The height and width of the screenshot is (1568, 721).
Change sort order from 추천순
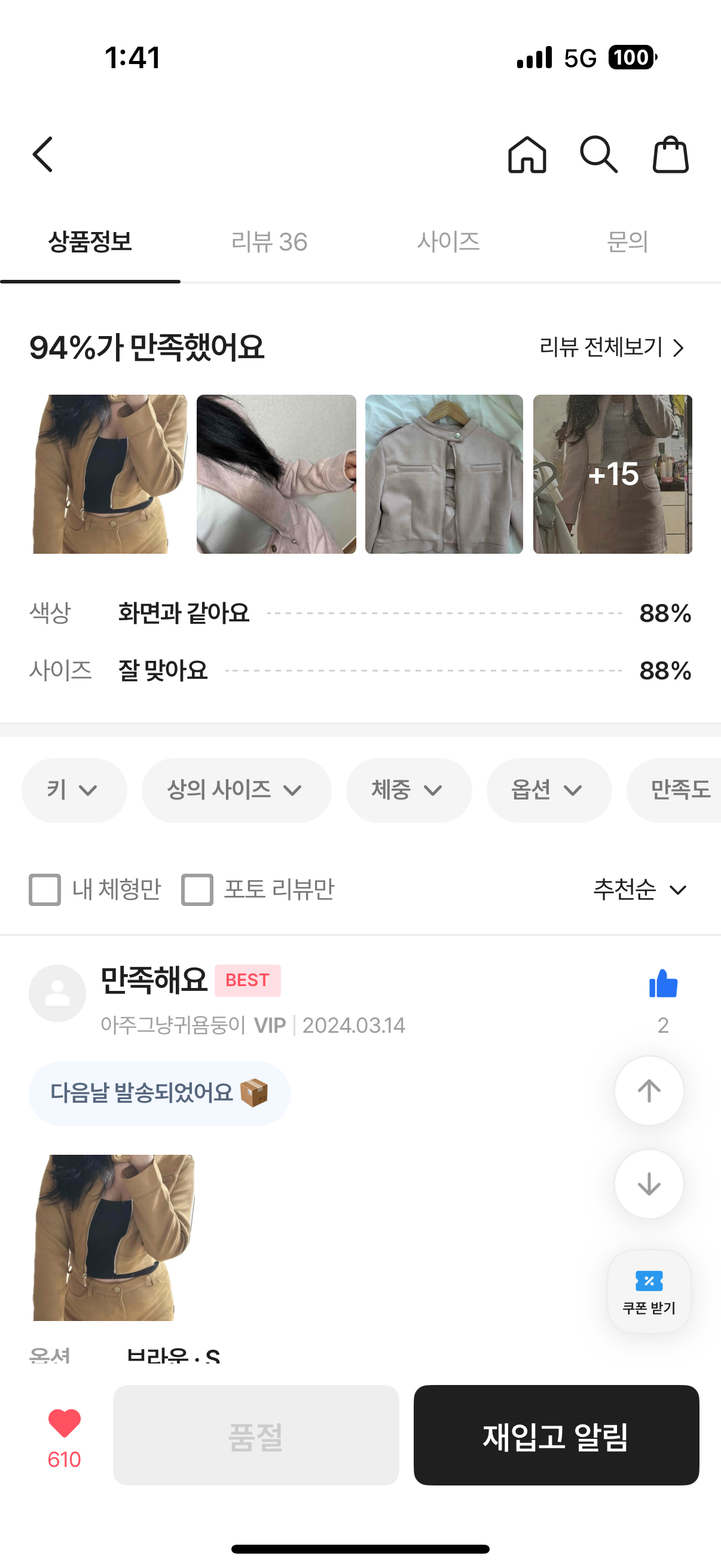coord(640,890)
